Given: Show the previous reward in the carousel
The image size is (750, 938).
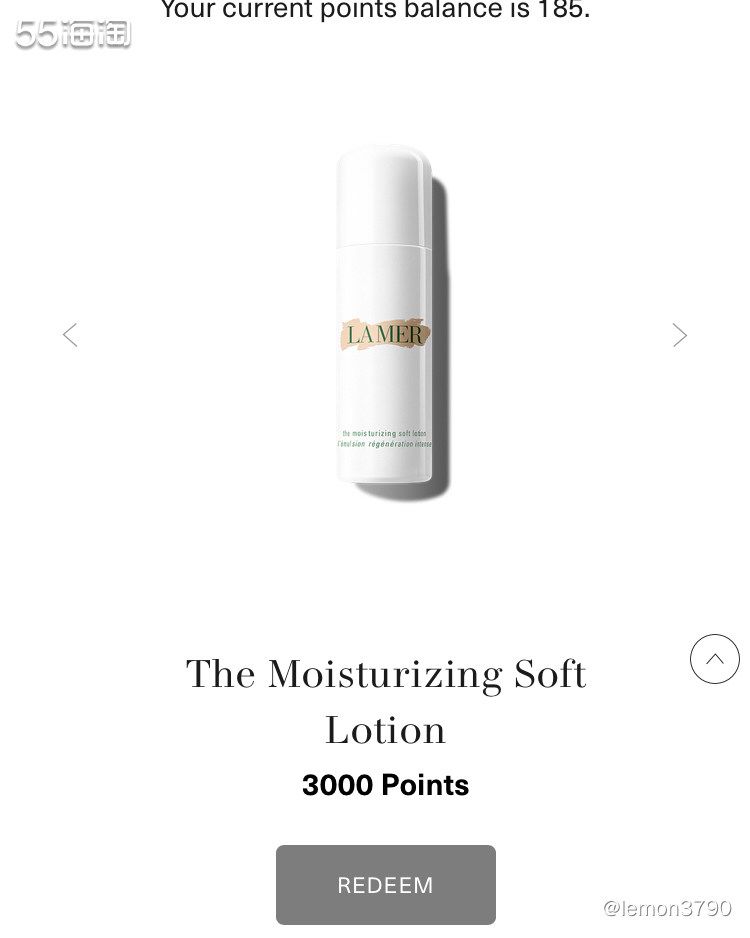Looking at the screenshot, I should click(70, 335).
